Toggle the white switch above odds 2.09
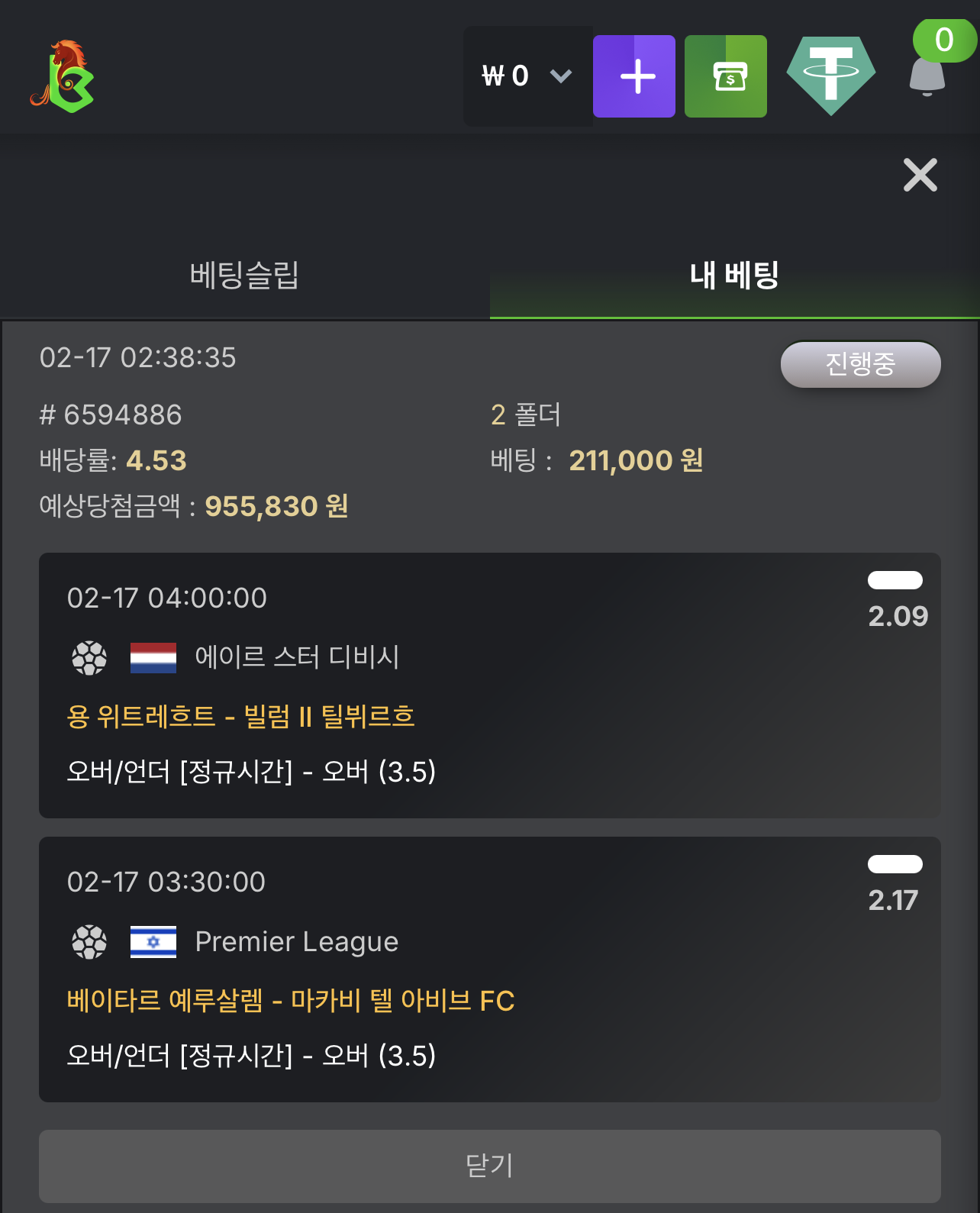Image resolution: width=980 pixels, height=1213 pixels. click(895, 580)
